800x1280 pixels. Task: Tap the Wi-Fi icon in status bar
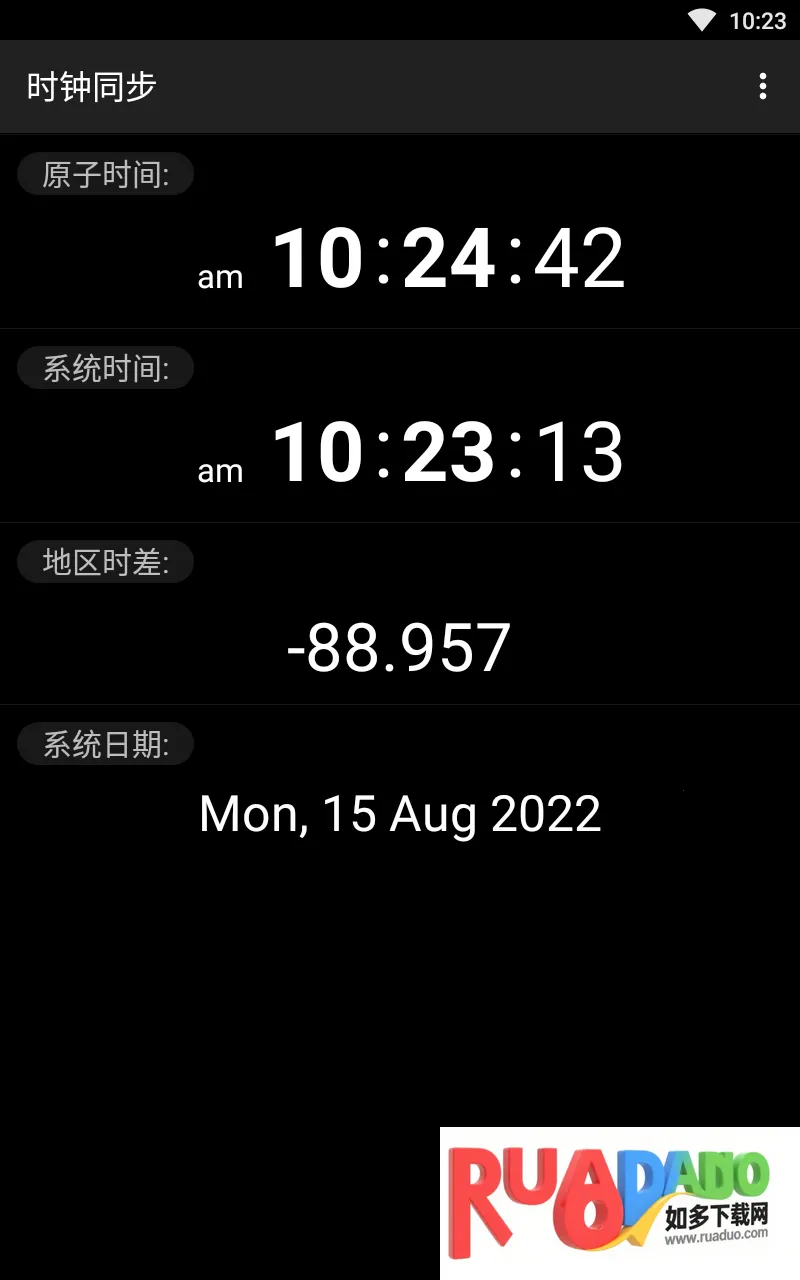701,21
